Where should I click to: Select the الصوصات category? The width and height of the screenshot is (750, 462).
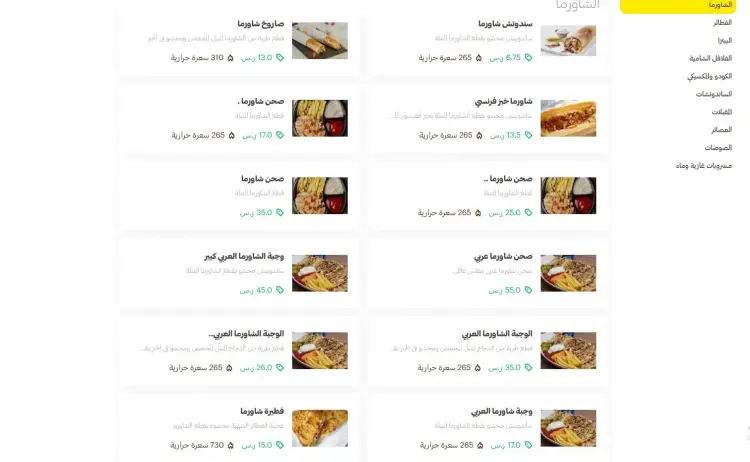click(718, 147)
